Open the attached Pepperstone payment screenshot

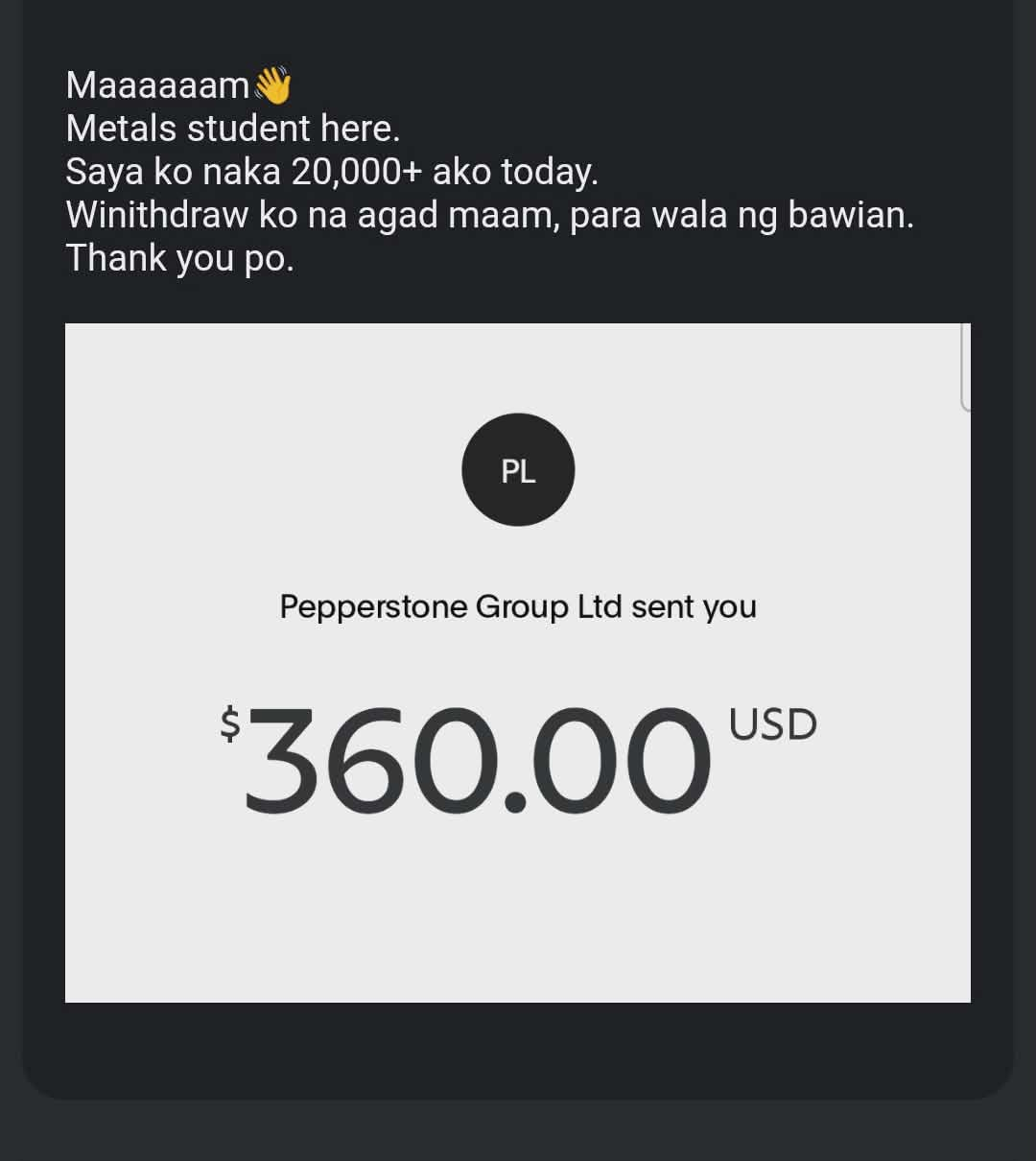pyautogui.click(x=518, y=662)
